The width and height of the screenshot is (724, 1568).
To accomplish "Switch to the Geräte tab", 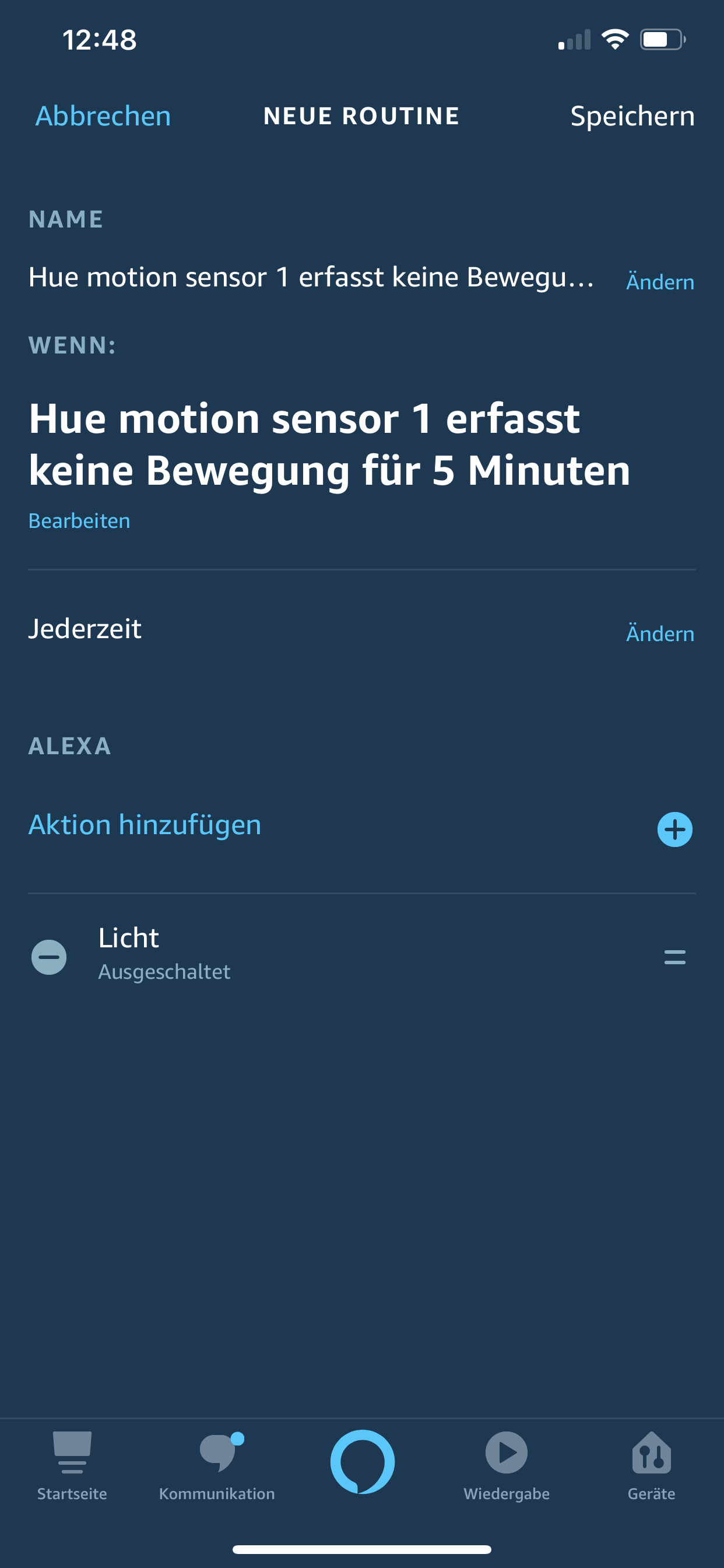I will pyautogui.click(x=651, y=1465).
